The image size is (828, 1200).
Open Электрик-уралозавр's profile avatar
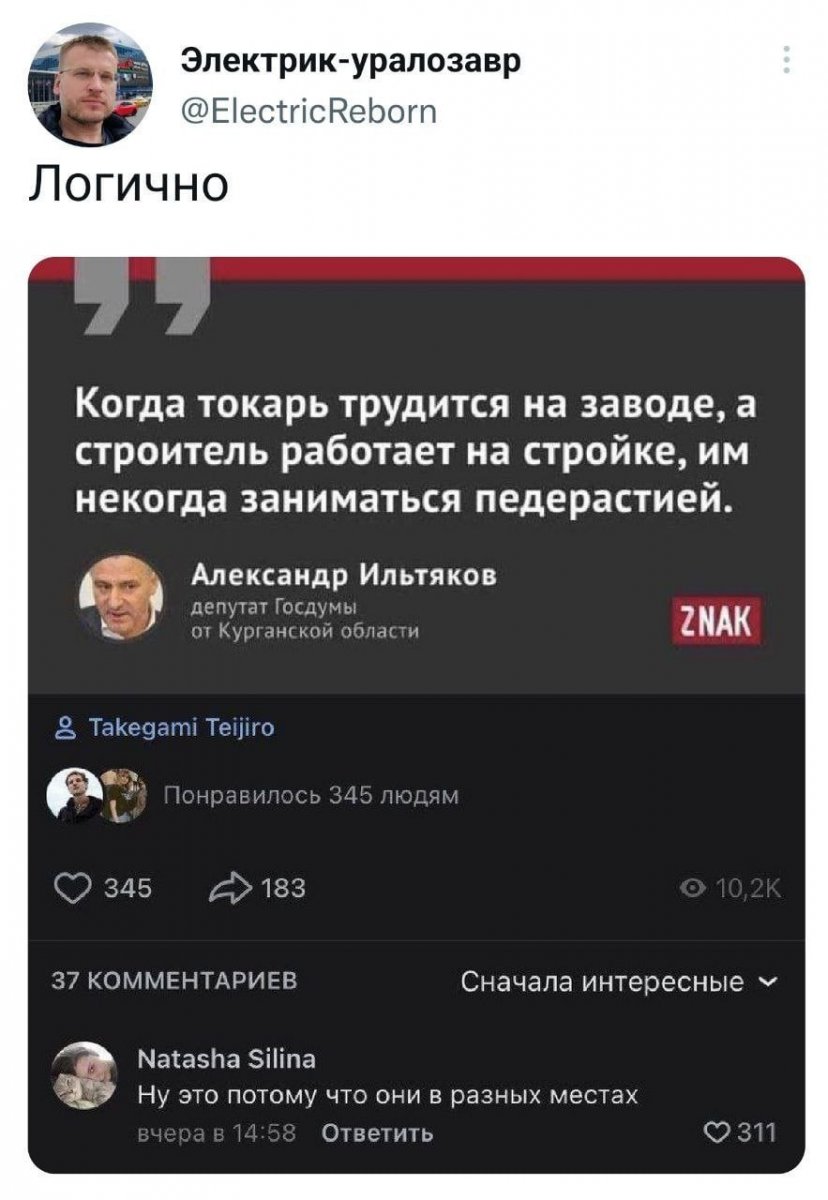90,84
